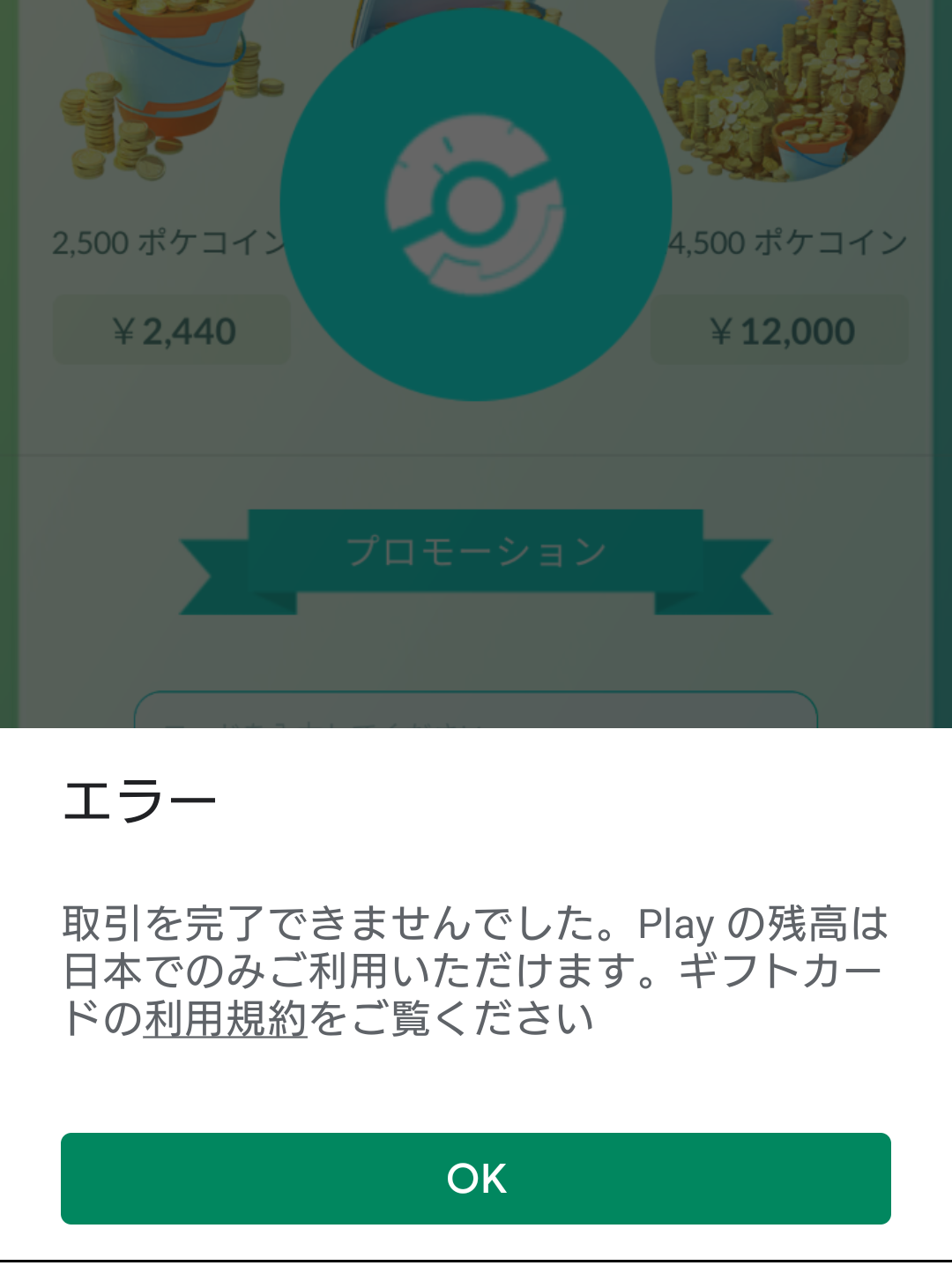Tap the error message text about Play balance
Image resolution: width=952 pixels, height=1273 pixels.
tap(476, 965)
